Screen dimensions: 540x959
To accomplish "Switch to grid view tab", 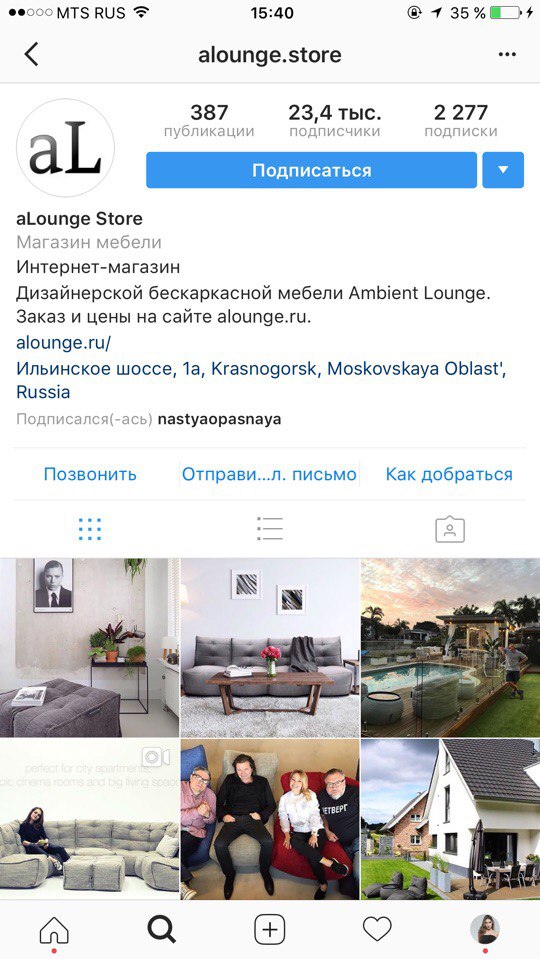I will (90, 529).
